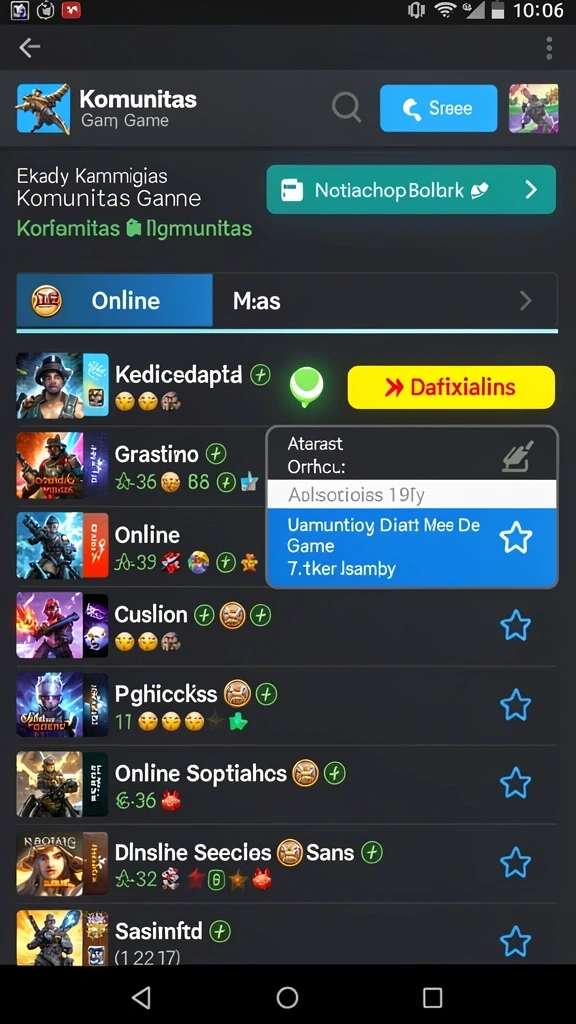Favorite Pghicckss with the star
This screenshot has width=576, height=1024.
coord(515,705)
